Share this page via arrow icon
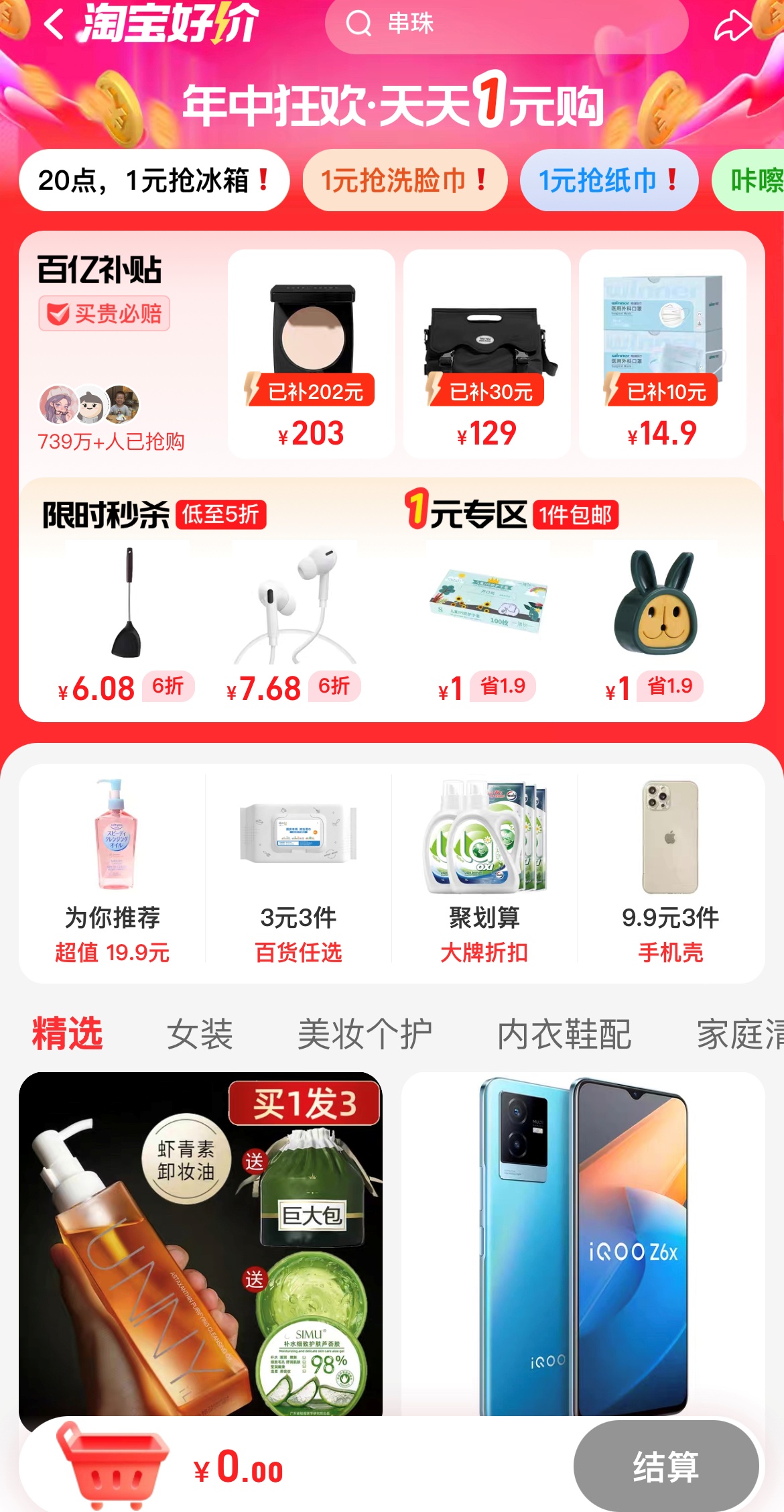 pos(732,25)
